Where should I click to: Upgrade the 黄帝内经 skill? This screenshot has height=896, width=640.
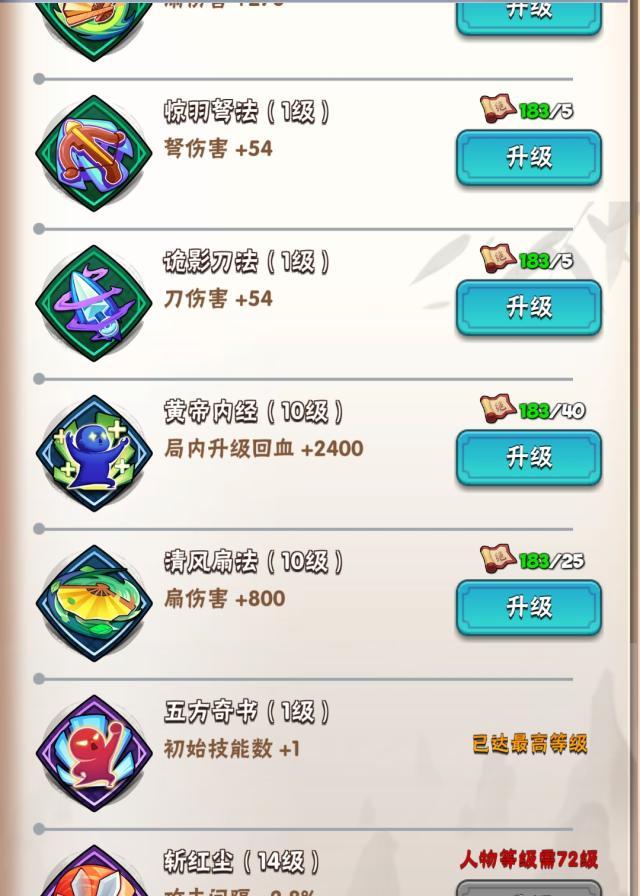pyautogui.click(x=528, y=457)
